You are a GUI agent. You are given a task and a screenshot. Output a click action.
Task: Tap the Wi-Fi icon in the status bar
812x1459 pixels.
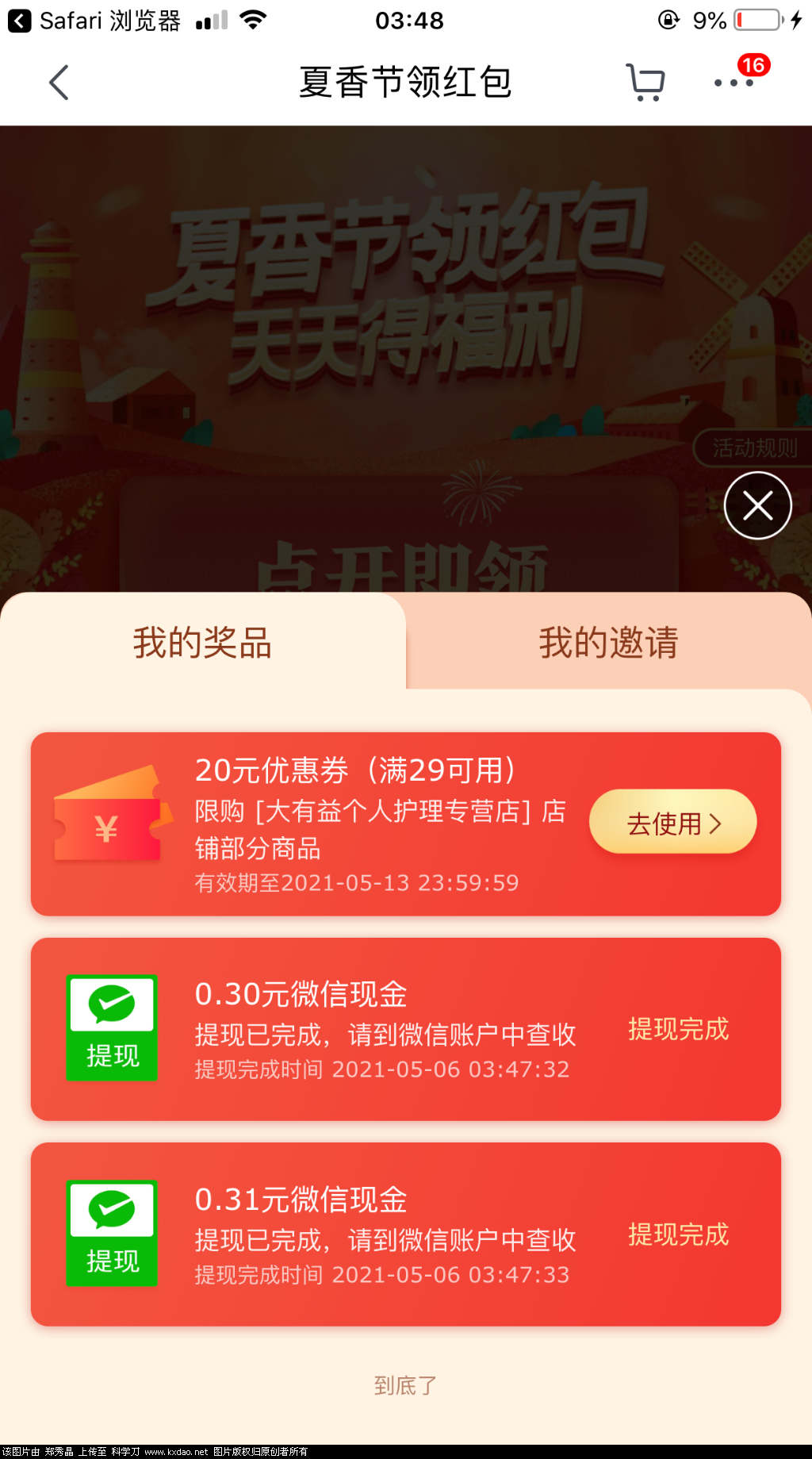point(254,20)
